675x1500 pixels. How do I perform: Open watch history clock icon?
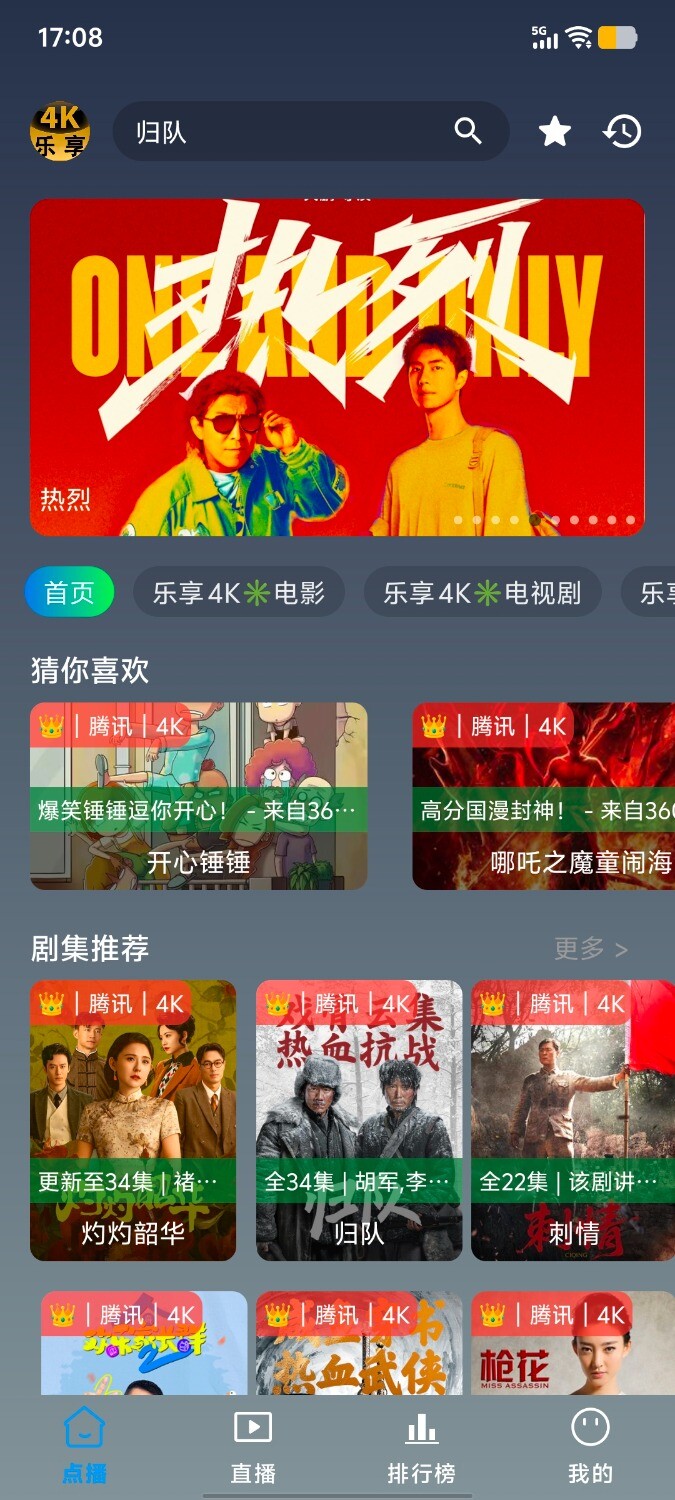point(622,132)
